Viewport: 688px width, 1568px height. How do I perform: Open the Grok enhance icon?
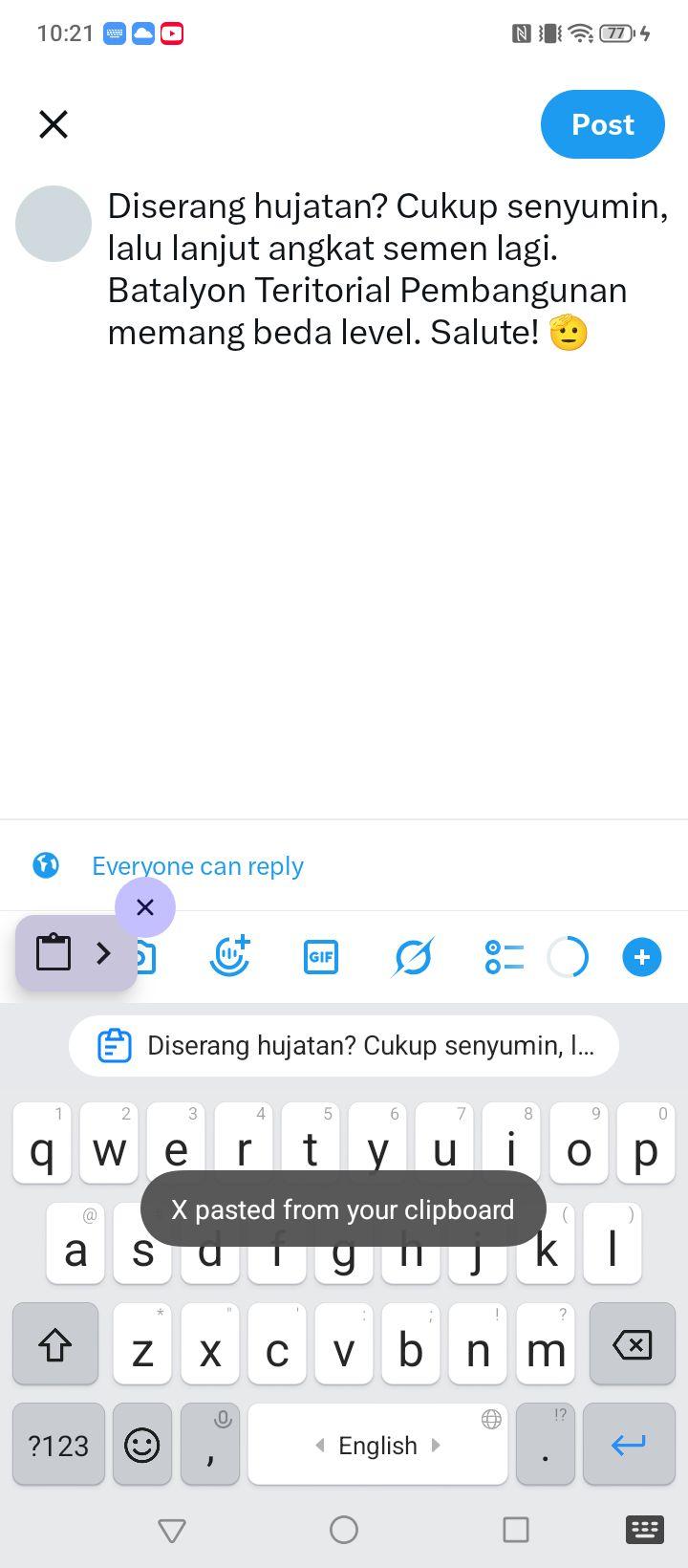[x=413, y=957]
